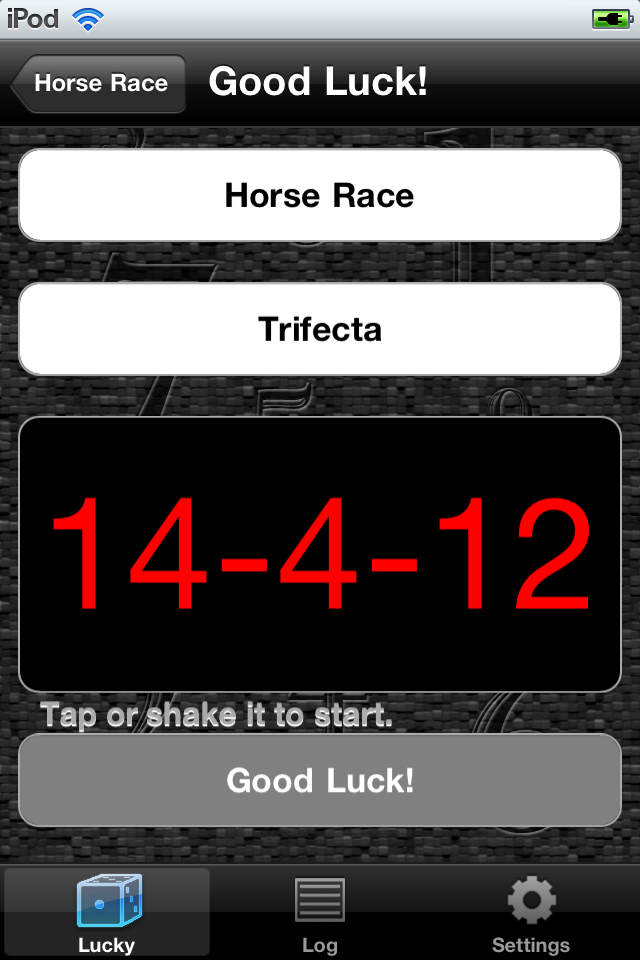Select the Trifecta bet type button

coord(320,329)
